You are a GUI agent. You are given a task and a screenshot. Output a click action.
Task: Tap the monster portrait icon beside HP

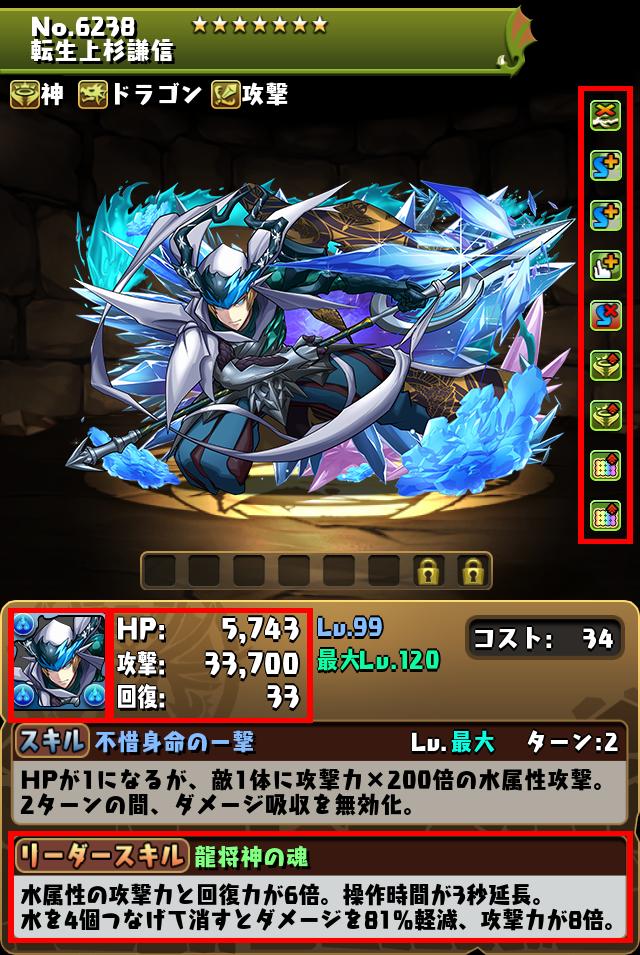click(x=58, y=663)
